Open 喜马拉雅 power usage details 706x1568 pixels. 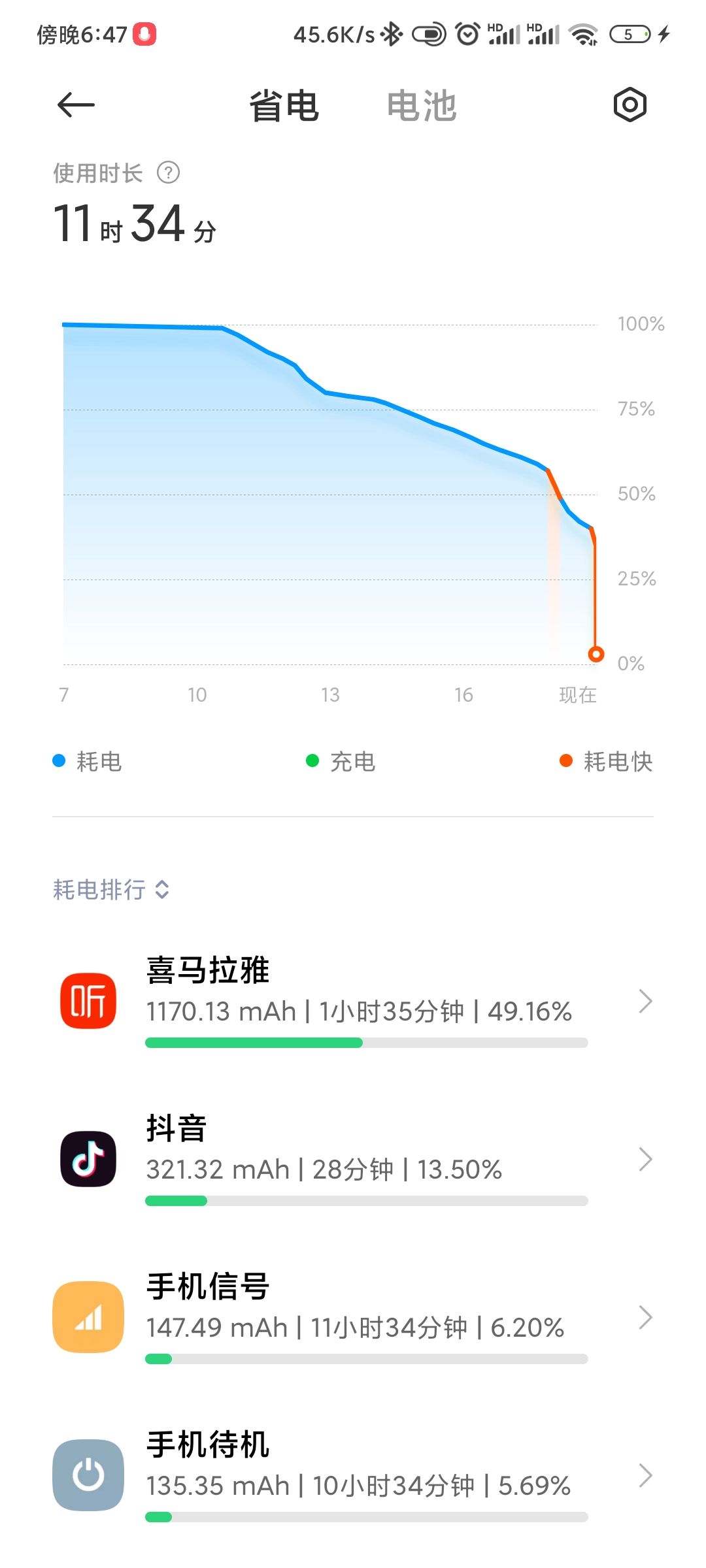point(353,1001)
